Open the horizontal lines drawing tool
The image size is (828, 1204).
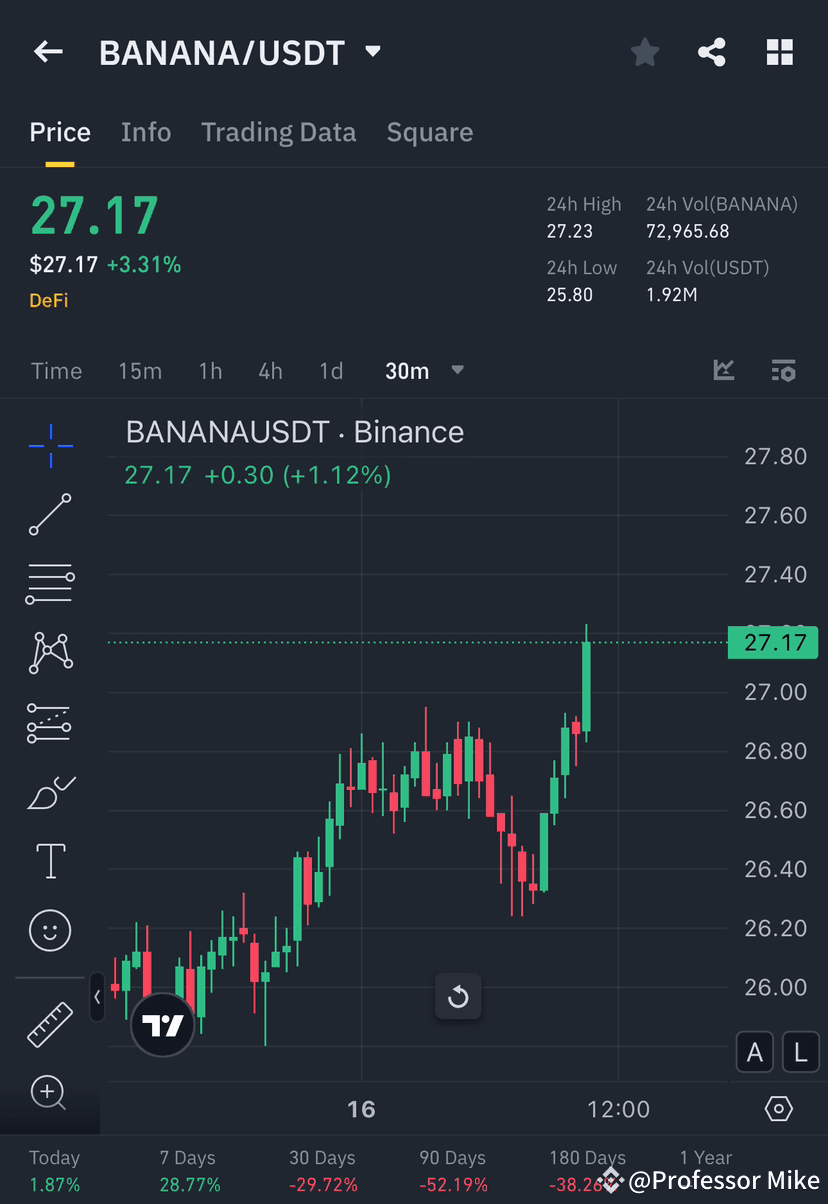pyautogui.click(x=49, y=584)
